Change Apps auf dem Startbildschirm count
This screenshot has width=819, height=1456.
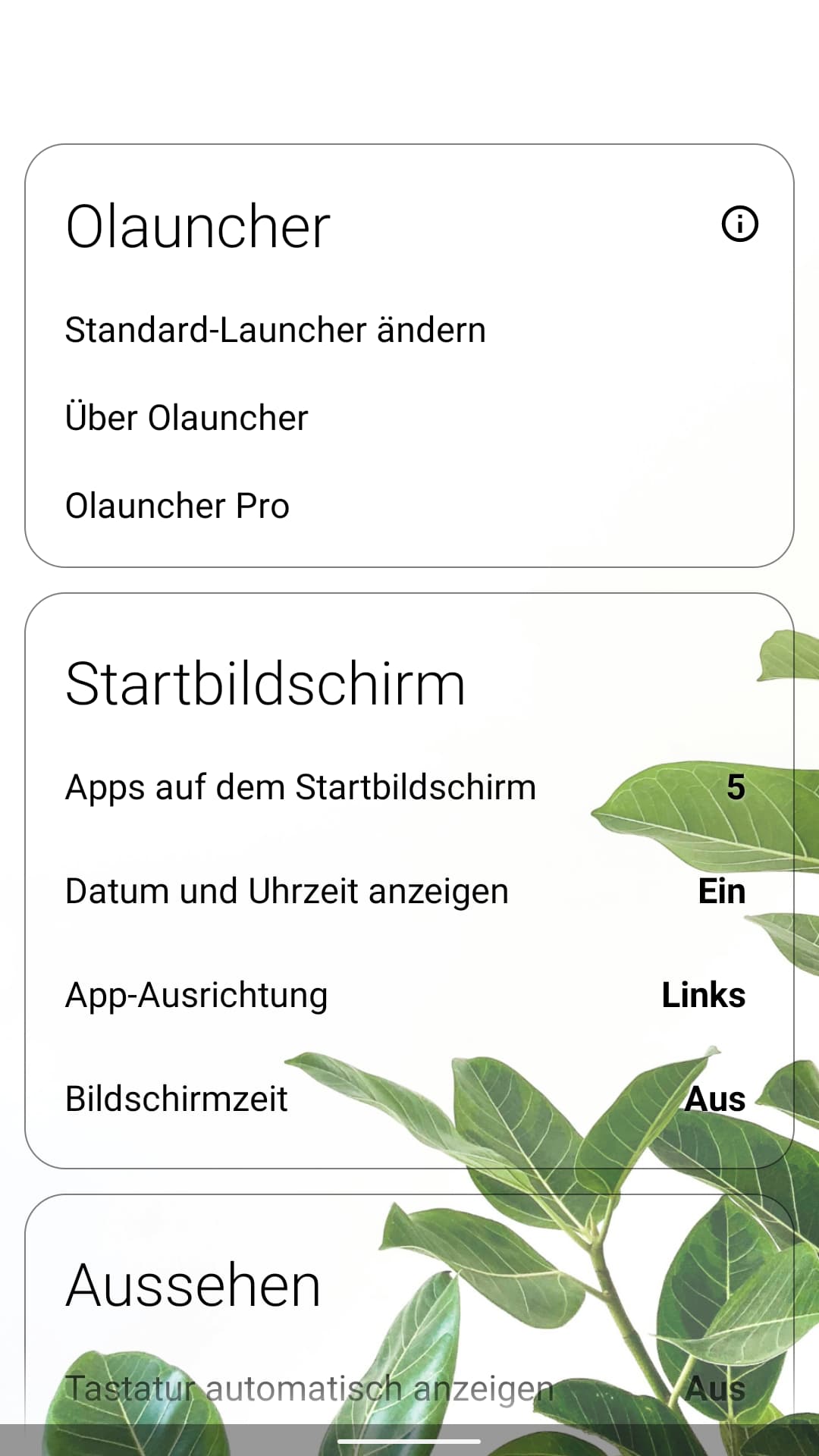click(735, 787)
